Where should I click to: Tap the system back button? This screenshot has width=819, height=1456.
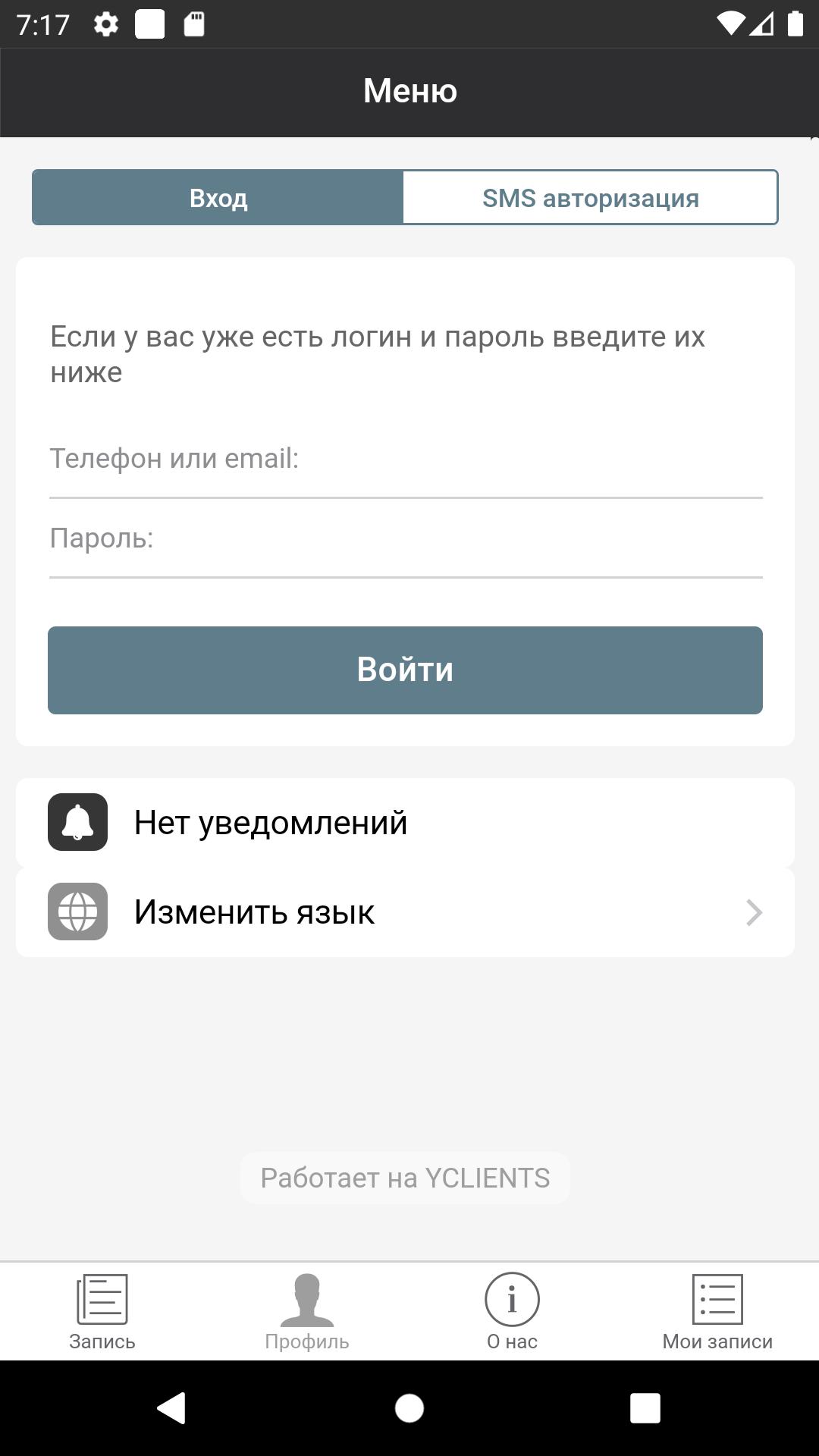(172, 1408)
